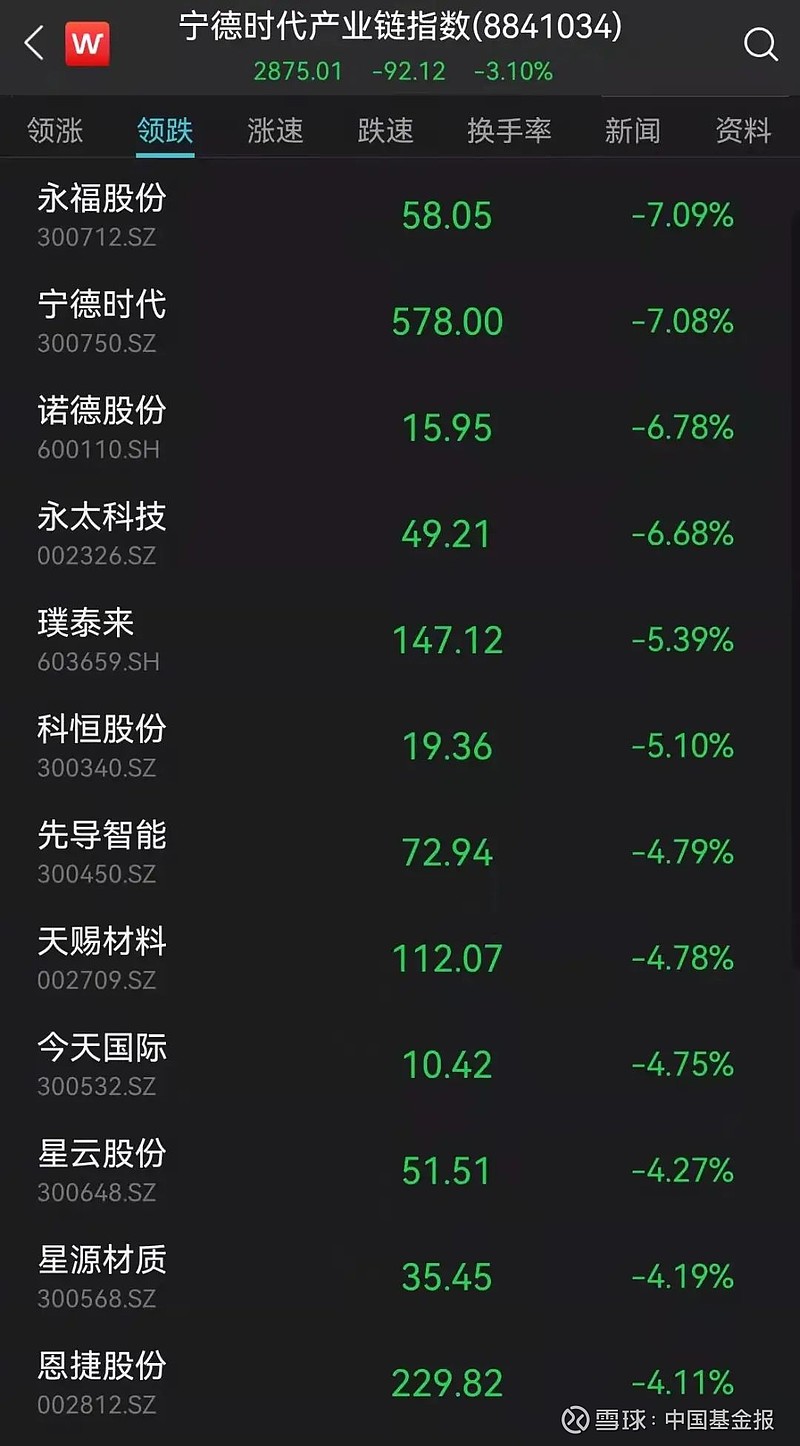This screenshot has width=800, height=1446.
Task: Click the 诺德股份 stock entry
Action: point(400,426)
